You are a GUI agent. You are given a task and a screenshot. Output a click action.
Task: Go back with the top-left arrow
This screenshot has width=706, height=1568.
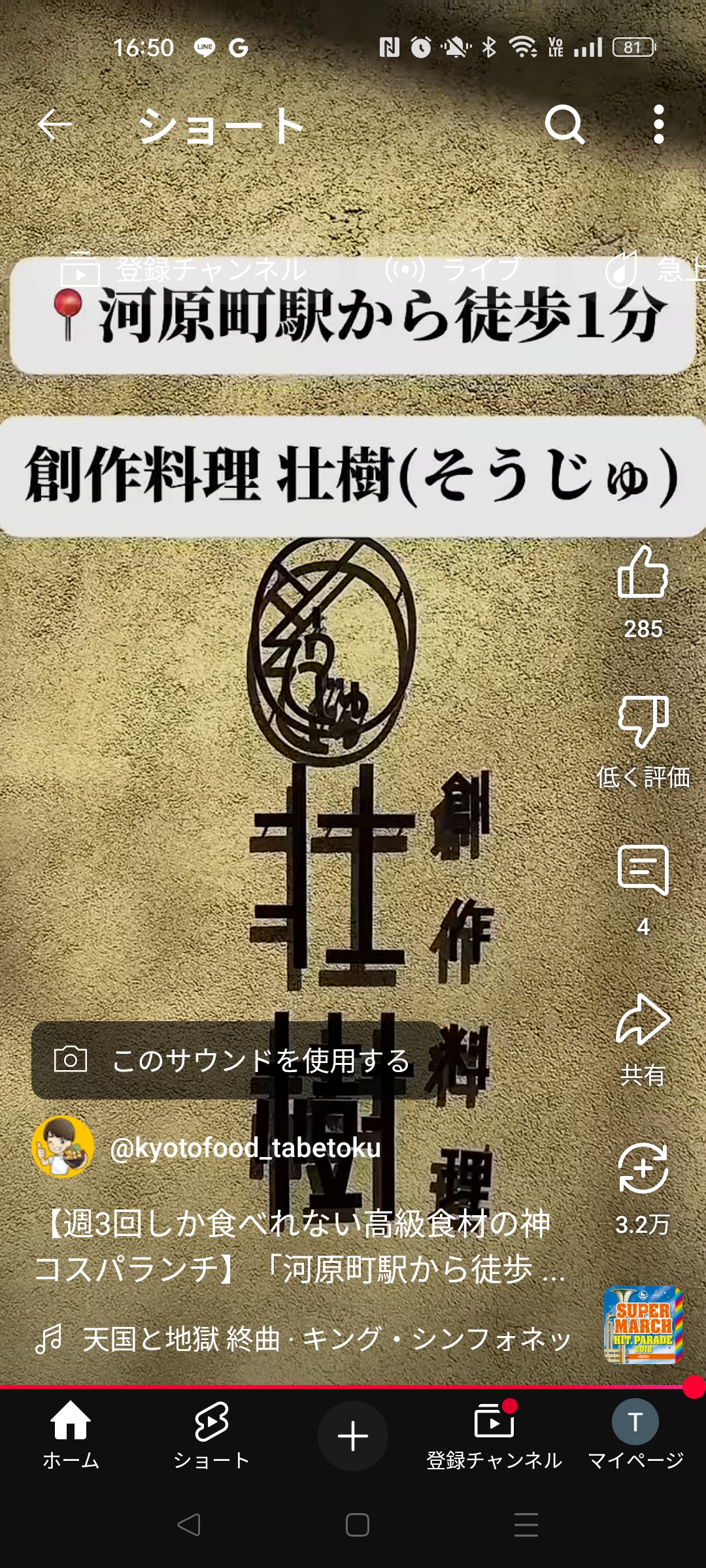tap(54, 124)
